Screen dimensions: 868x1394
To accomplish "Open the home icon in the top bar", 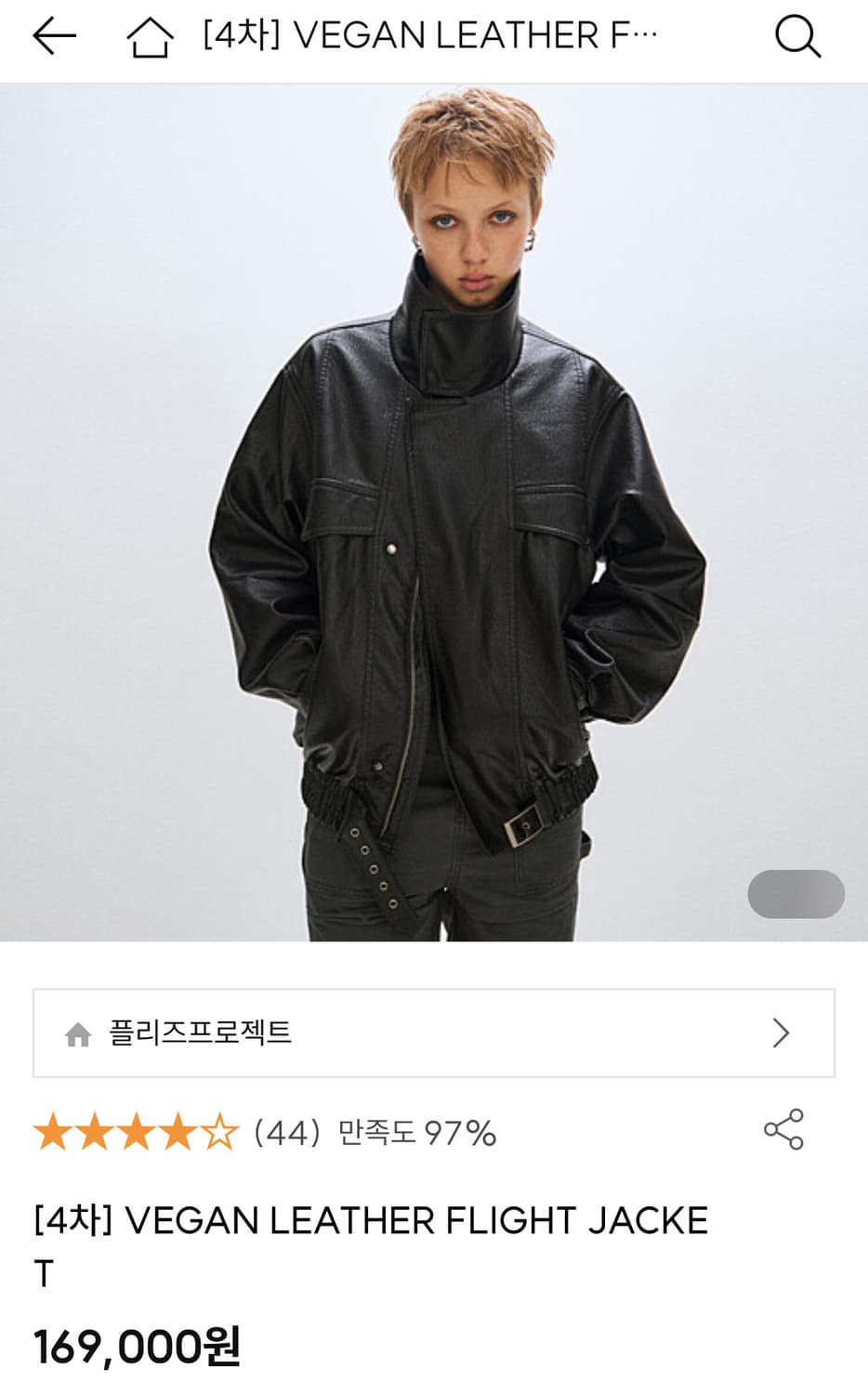I will [x=149, y=37].
